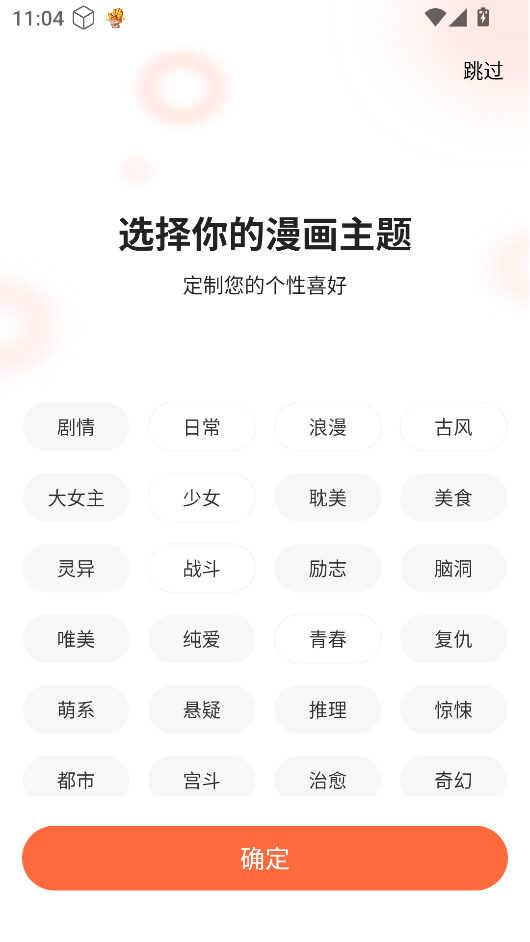Tap the 古风 theme chip
The image size is (530, 942).
click(x=454, y=427)
